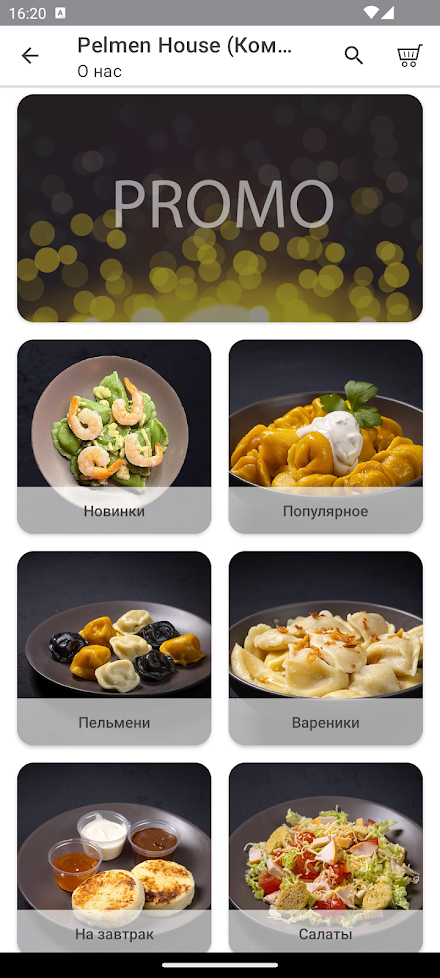Open the Популярное category
This screenshot has height=978, width=440.
click(326, 437)
